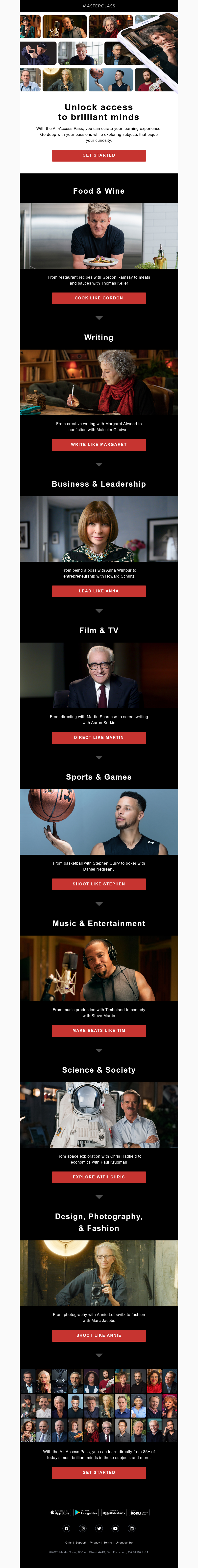The image size is (198, 1568).
Task: Choose Direct Like Martin
Action: (99, 738)
